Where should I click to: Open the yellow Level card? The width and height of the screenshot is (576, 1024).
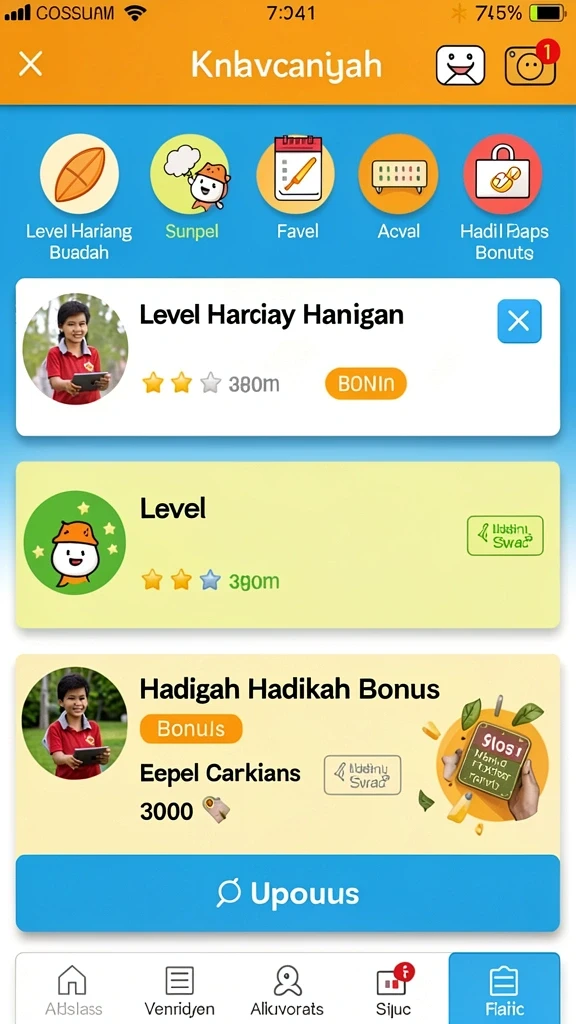[x=288, y=545]
